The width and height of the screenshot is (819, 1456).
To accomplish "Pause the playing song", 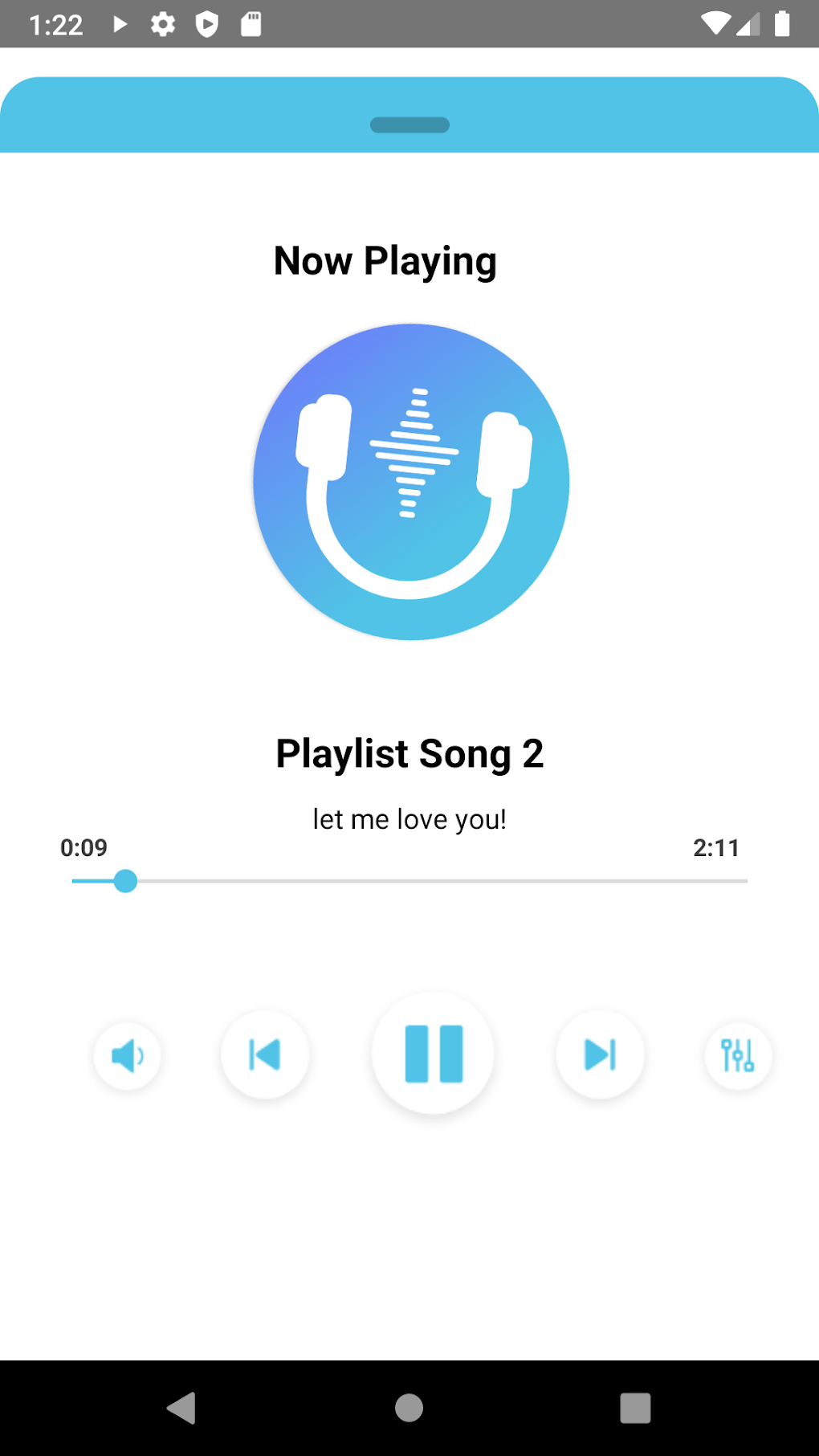I will [434, 1054].
